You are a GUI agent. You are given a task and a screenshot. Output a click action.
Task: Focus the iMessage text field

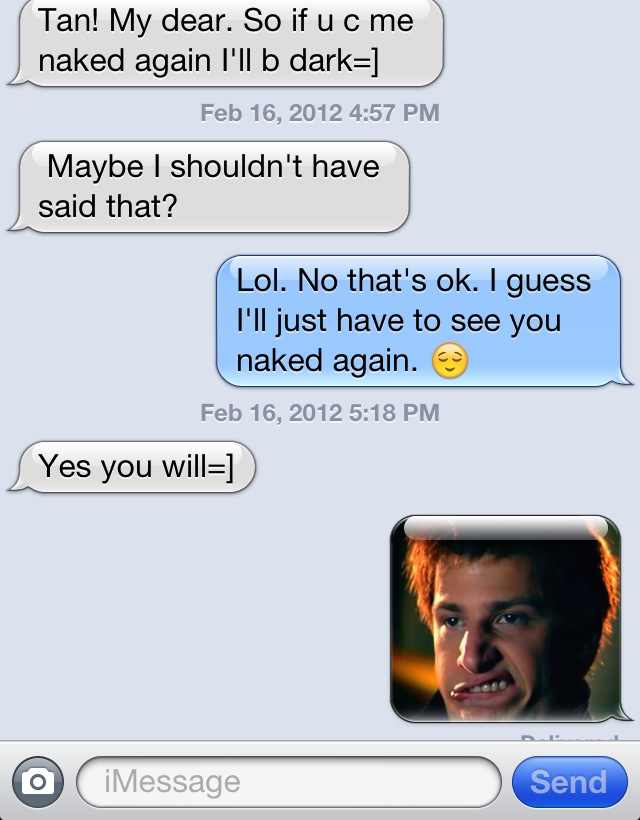point(288,782)
